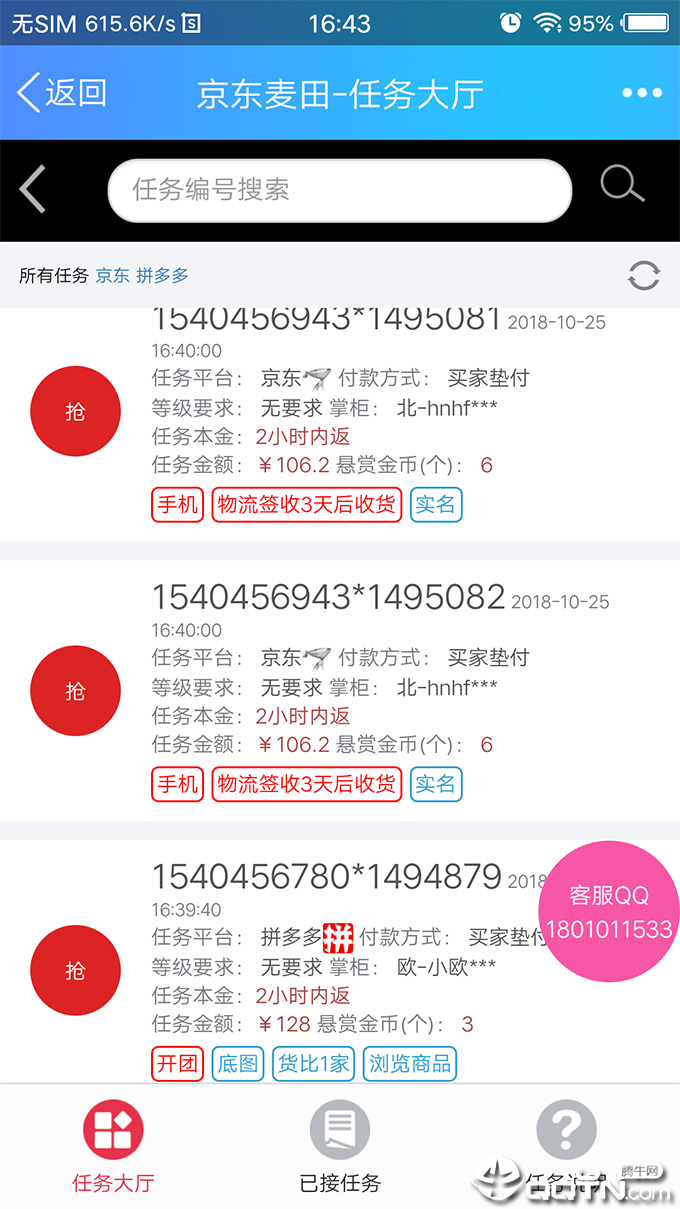Image resolution: width=680 pixels, height=1209 pixels.
Task: Grab task 1540456943*1495082 with 抢
Action: coord(76,691)
